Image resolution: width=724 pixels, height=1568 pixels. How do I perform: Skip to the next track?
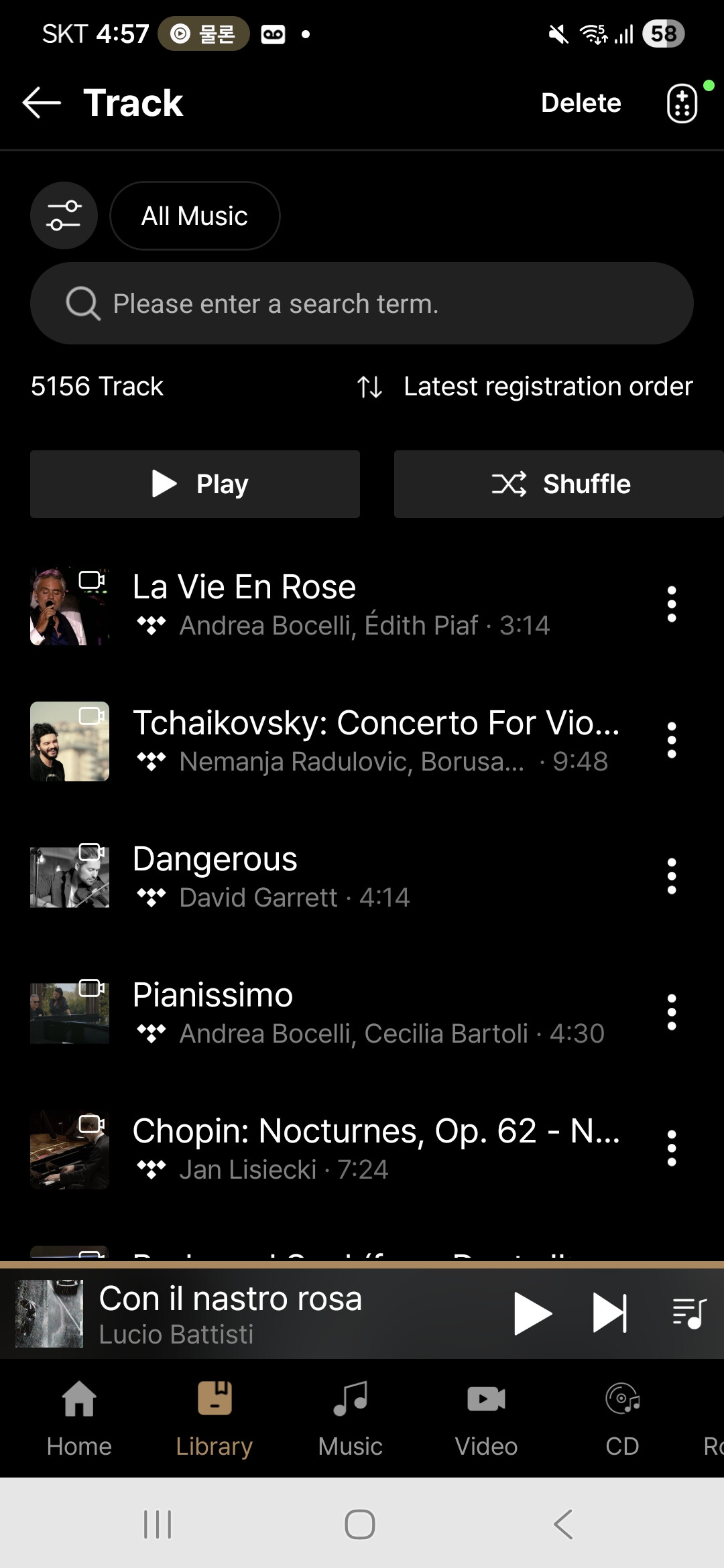click(610, 1313)
